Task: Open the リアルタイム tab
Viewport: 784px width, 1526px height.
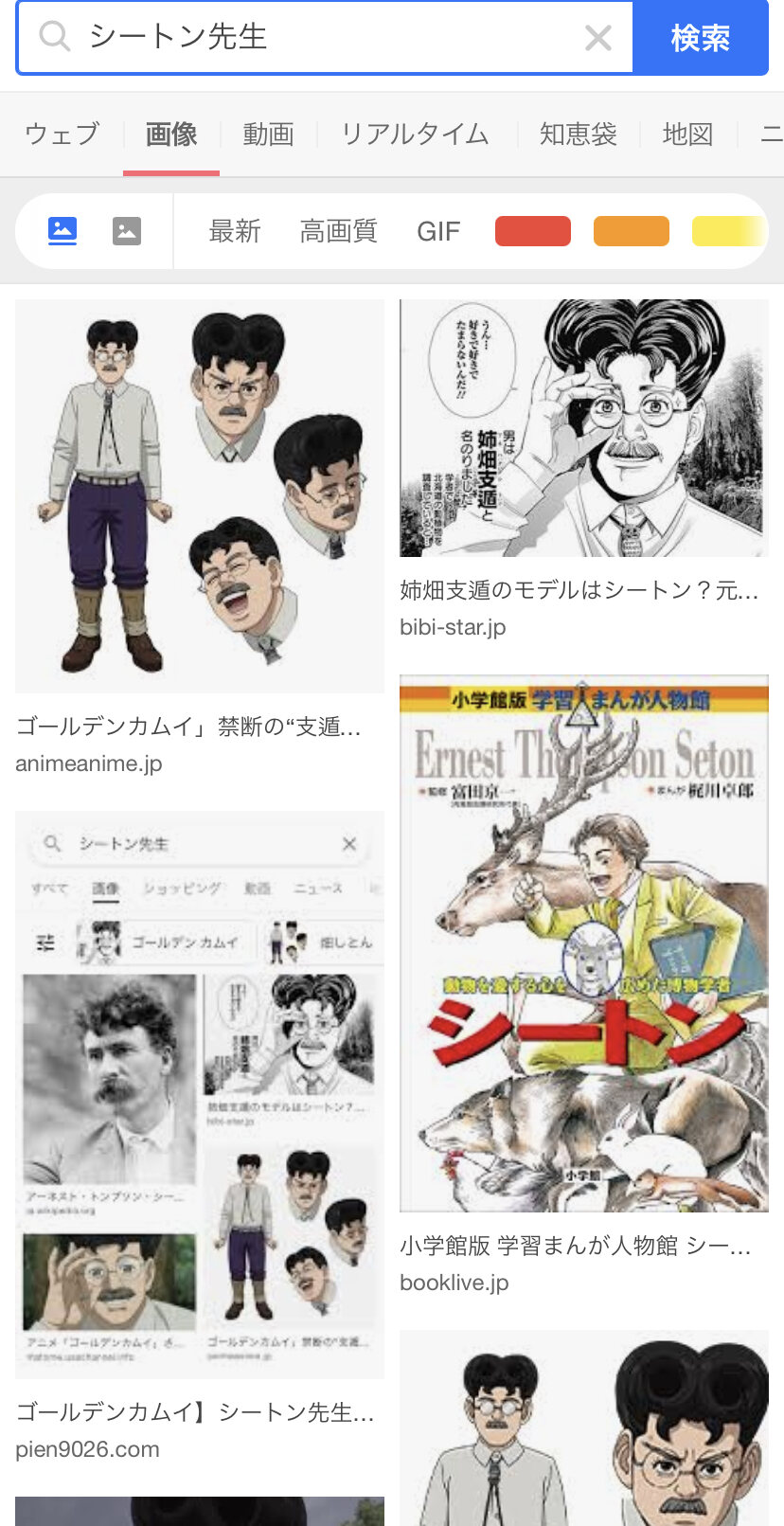Action: pyautogui.click(x=415, y=134)
